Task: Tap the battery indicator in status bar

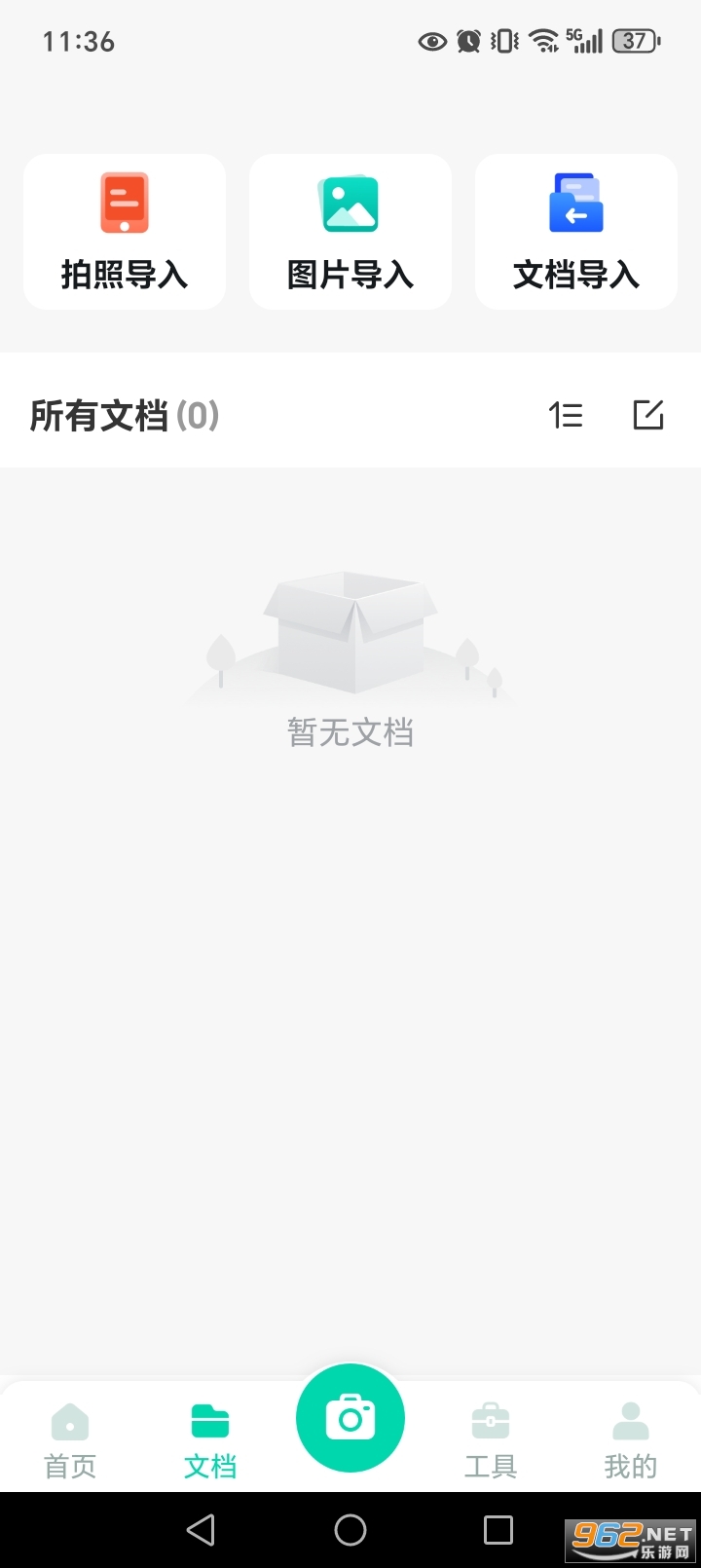Action: (634, 41)
